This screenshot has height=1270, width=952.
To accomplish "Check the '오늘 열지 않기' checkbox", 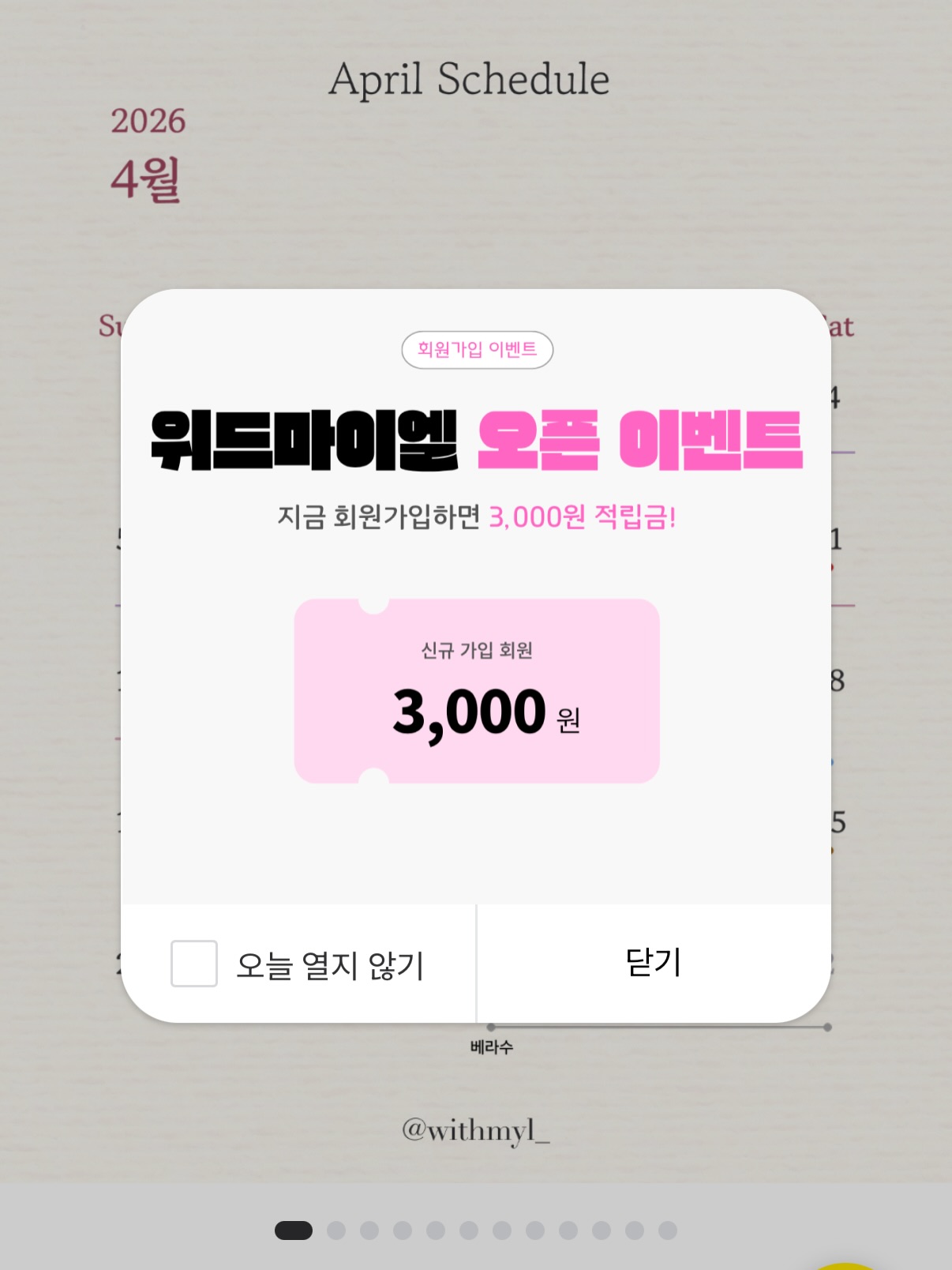I will pyautogui.click(x=194, y=964).
